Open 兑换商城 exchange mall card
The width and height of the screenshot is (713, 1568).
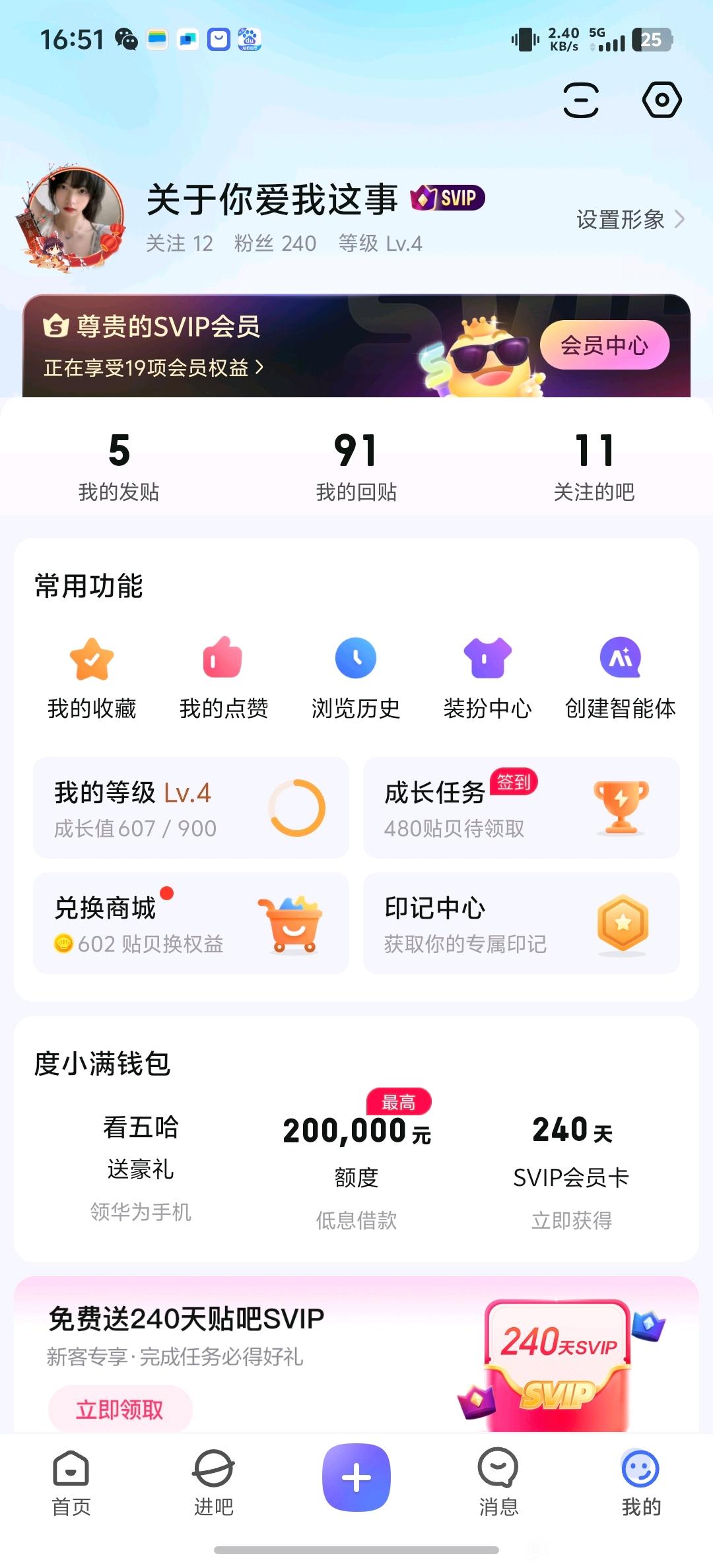191,923
